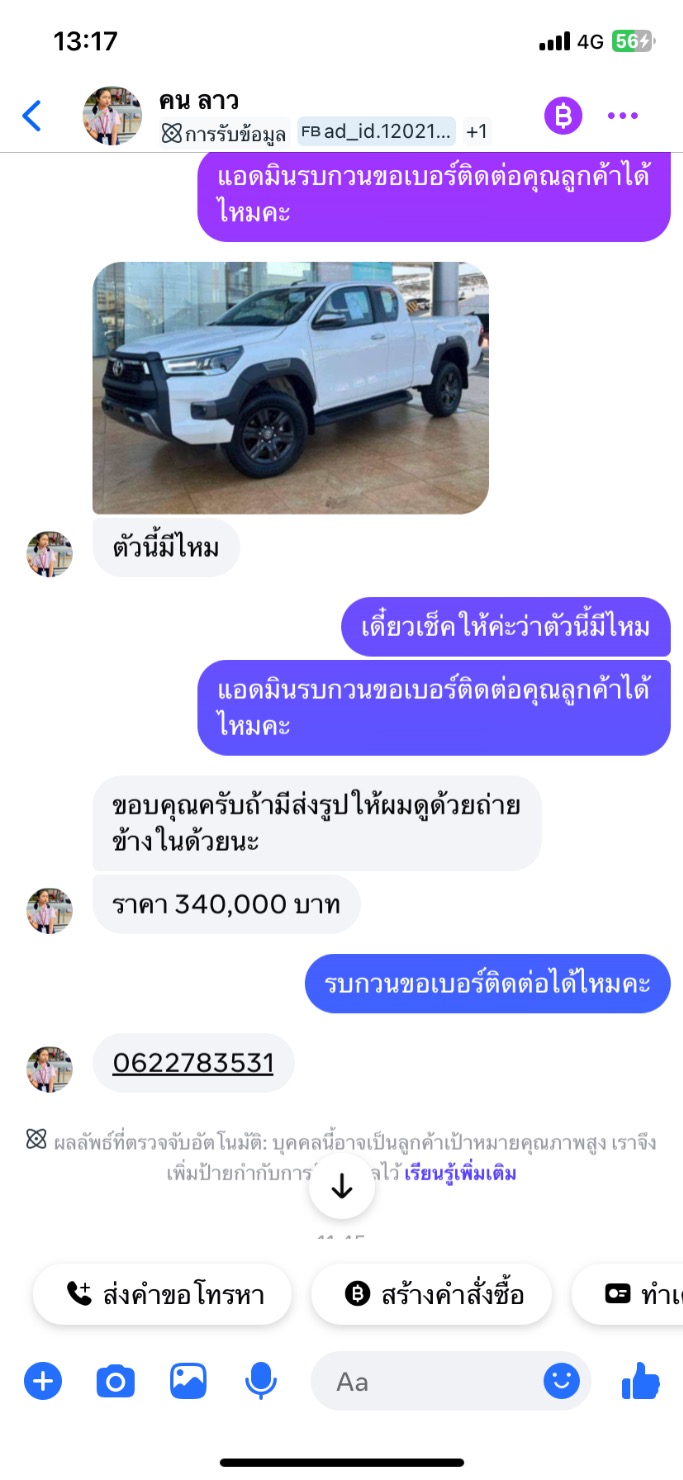Tap สร้างคำสั่งซื้อ button
Image resolution: width=683 pixels, height=1480 pixels.
coord(433,1294)
